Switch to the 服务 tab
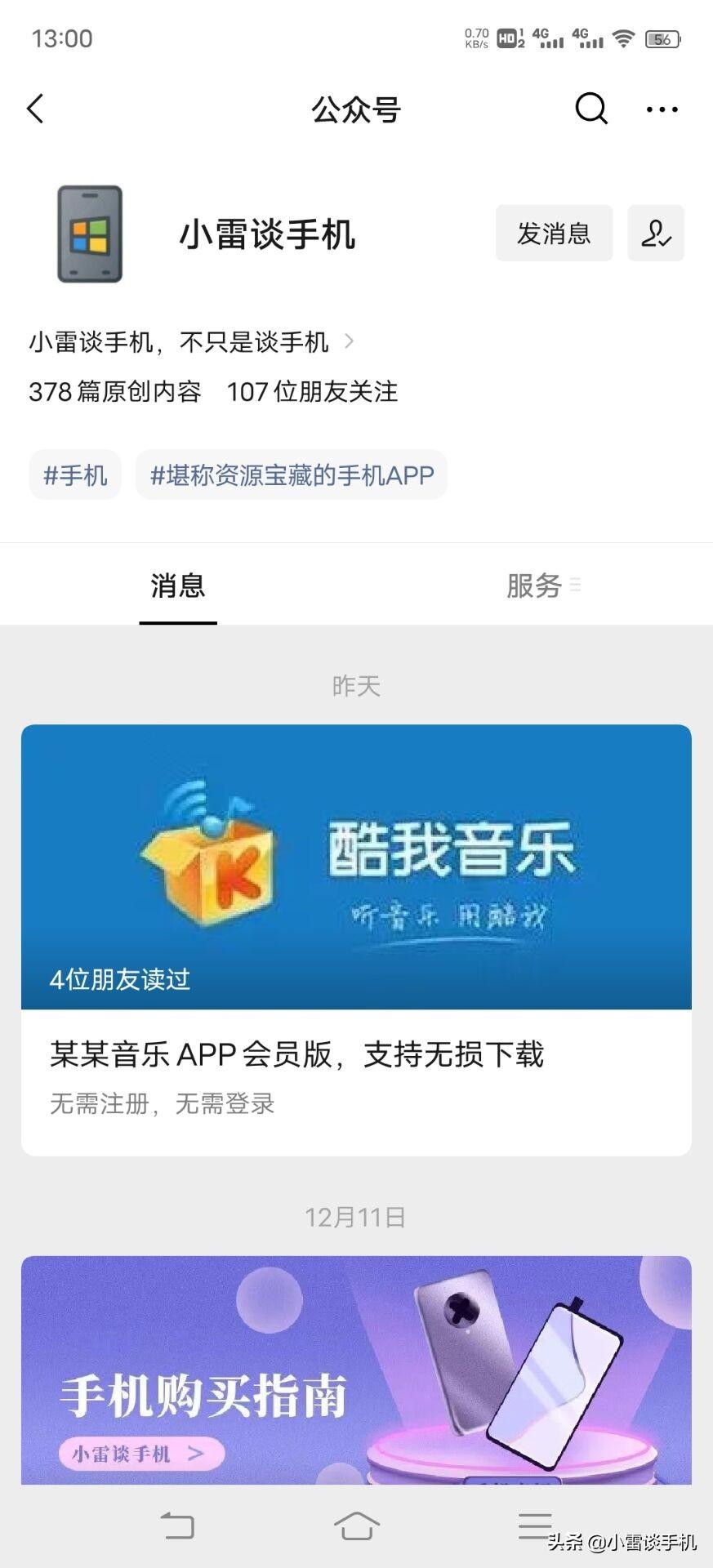Viewport: 713px width, 1568px height. [535, 586]
